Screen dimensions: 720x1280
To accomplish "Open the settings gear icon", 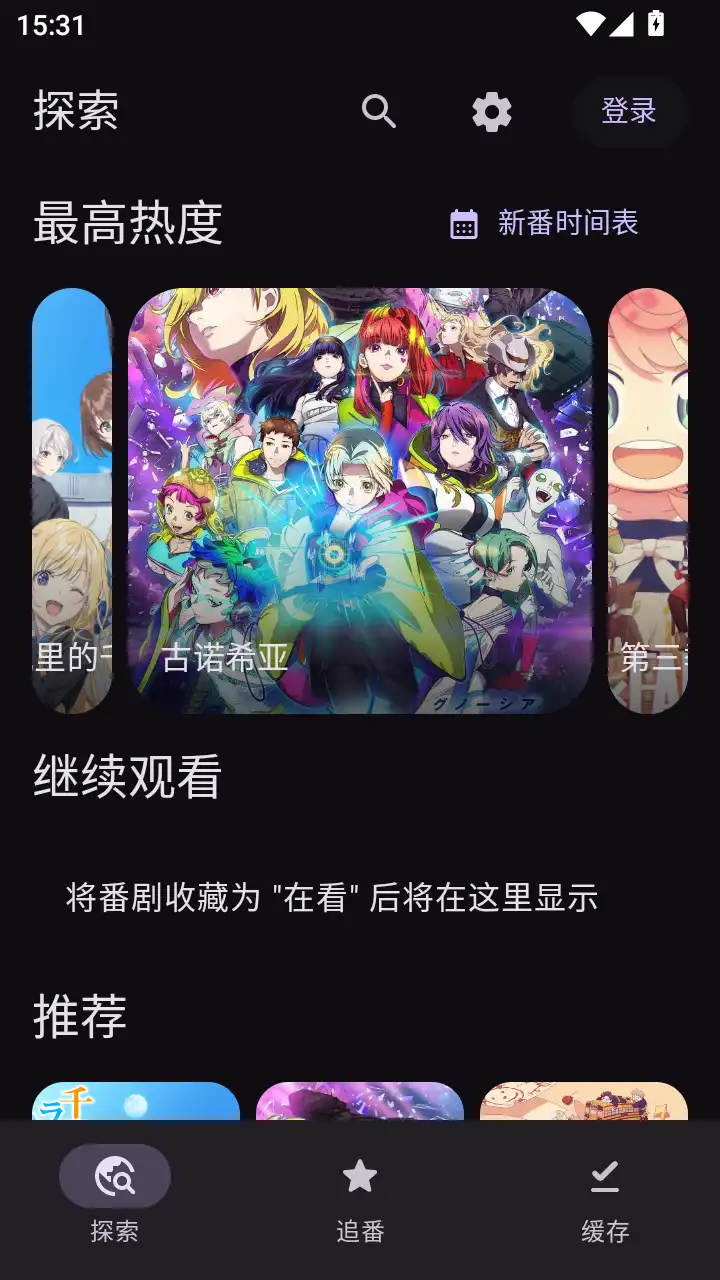I will (491, 111).
